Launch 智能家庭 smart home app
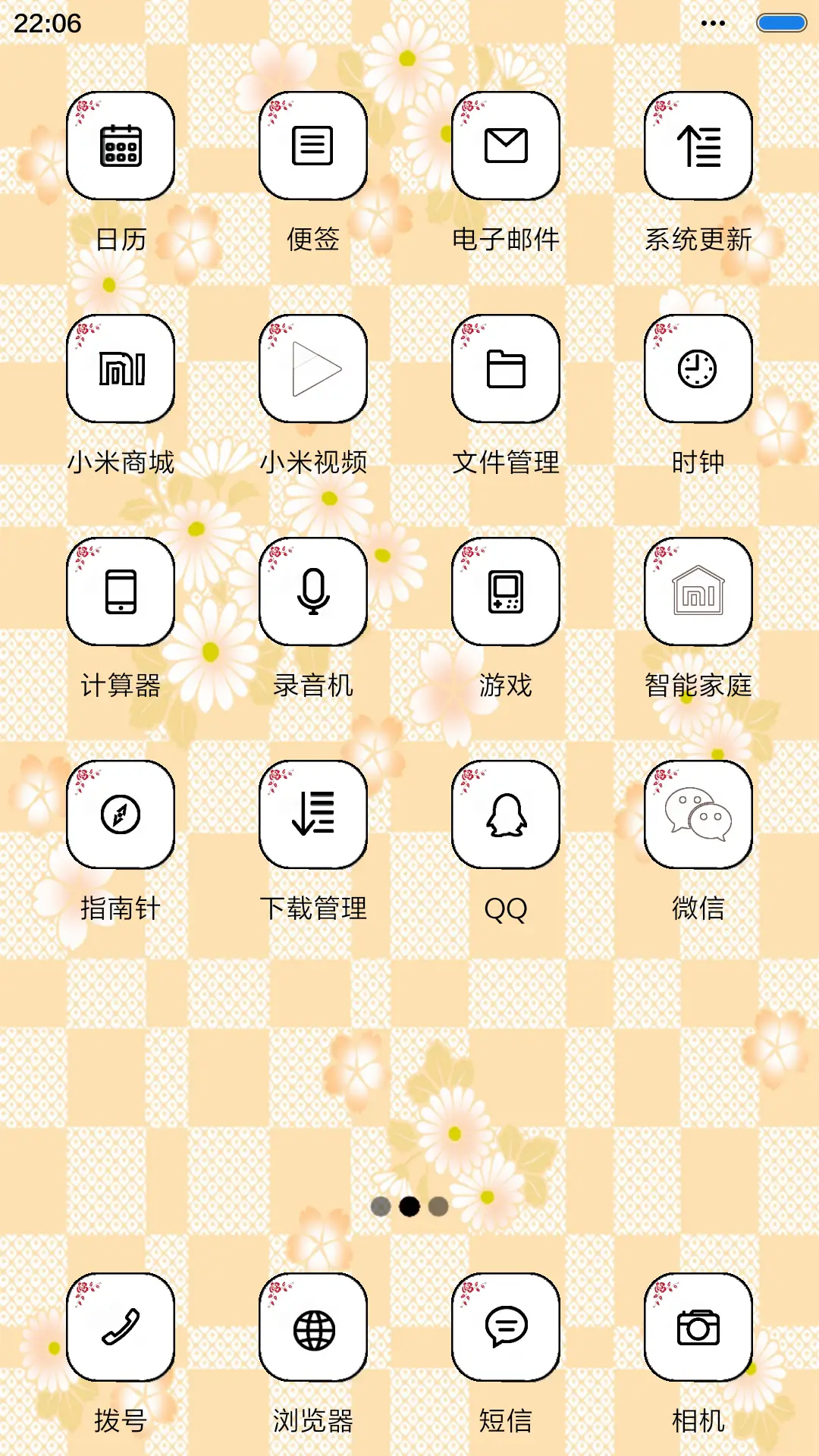 coord(699,591)
